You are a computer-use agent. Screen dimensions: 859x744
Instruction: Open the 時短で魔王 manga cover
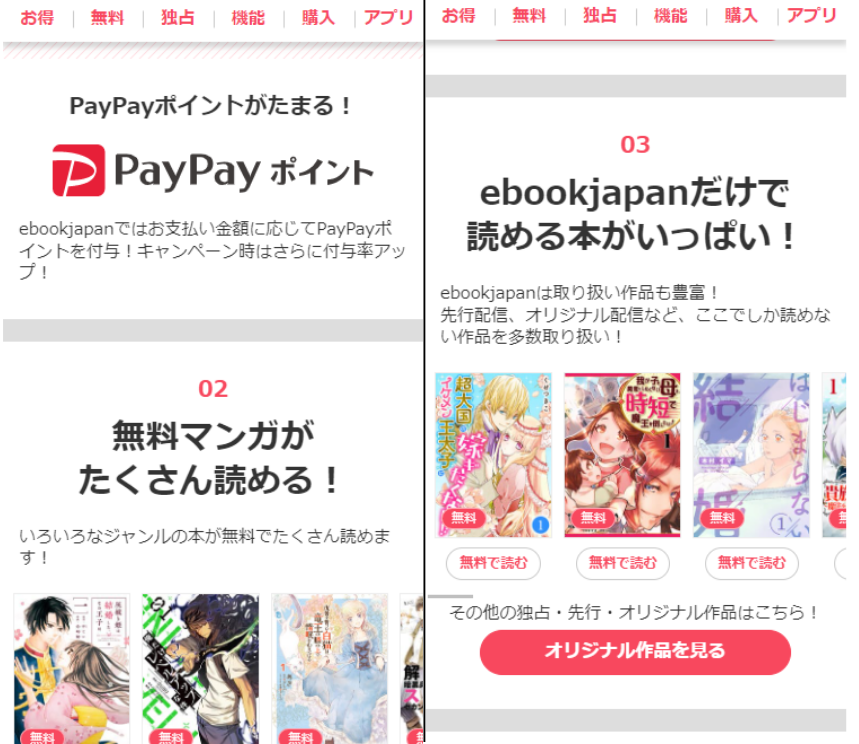coord(622,455)
